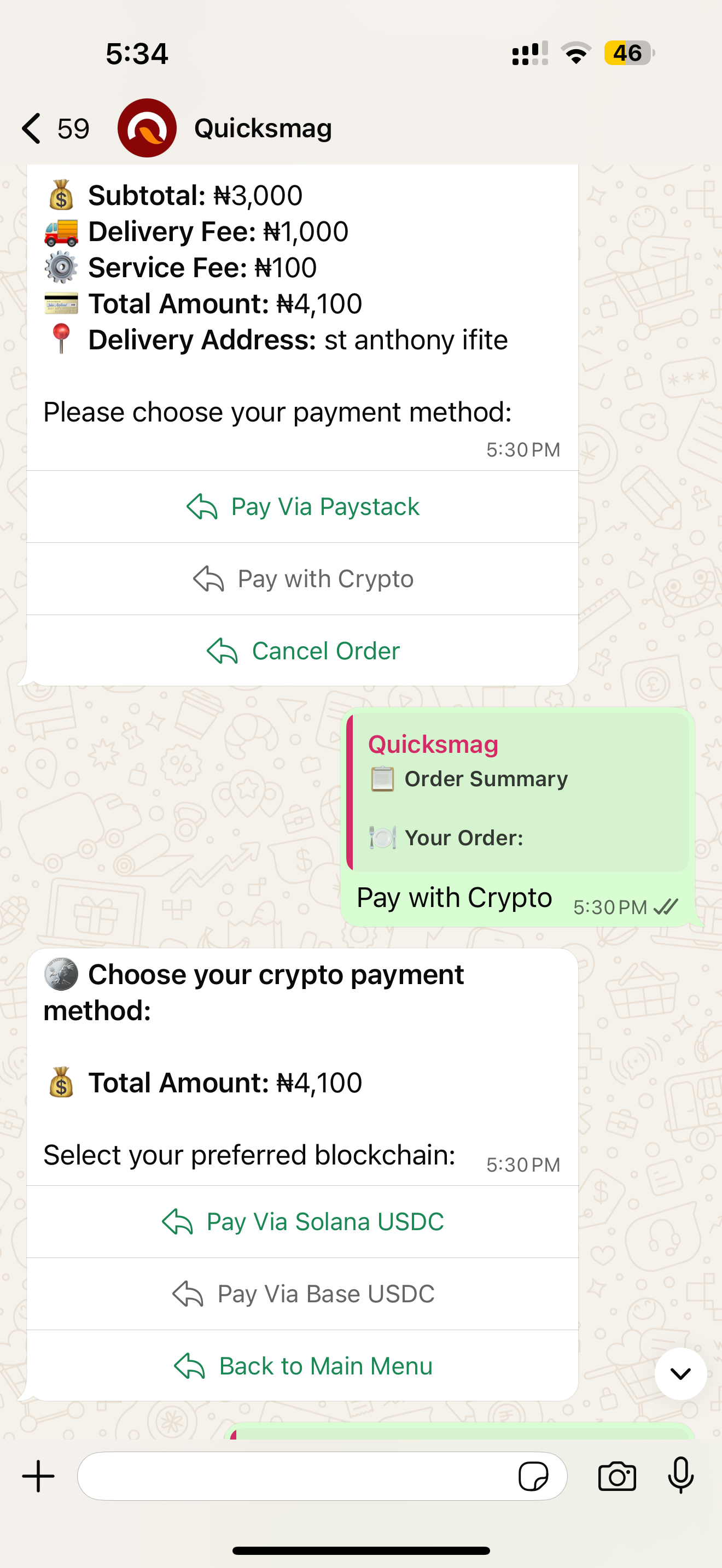
Task: Select Pay Via Solana USDC
Action: (x=302, y=1222)
